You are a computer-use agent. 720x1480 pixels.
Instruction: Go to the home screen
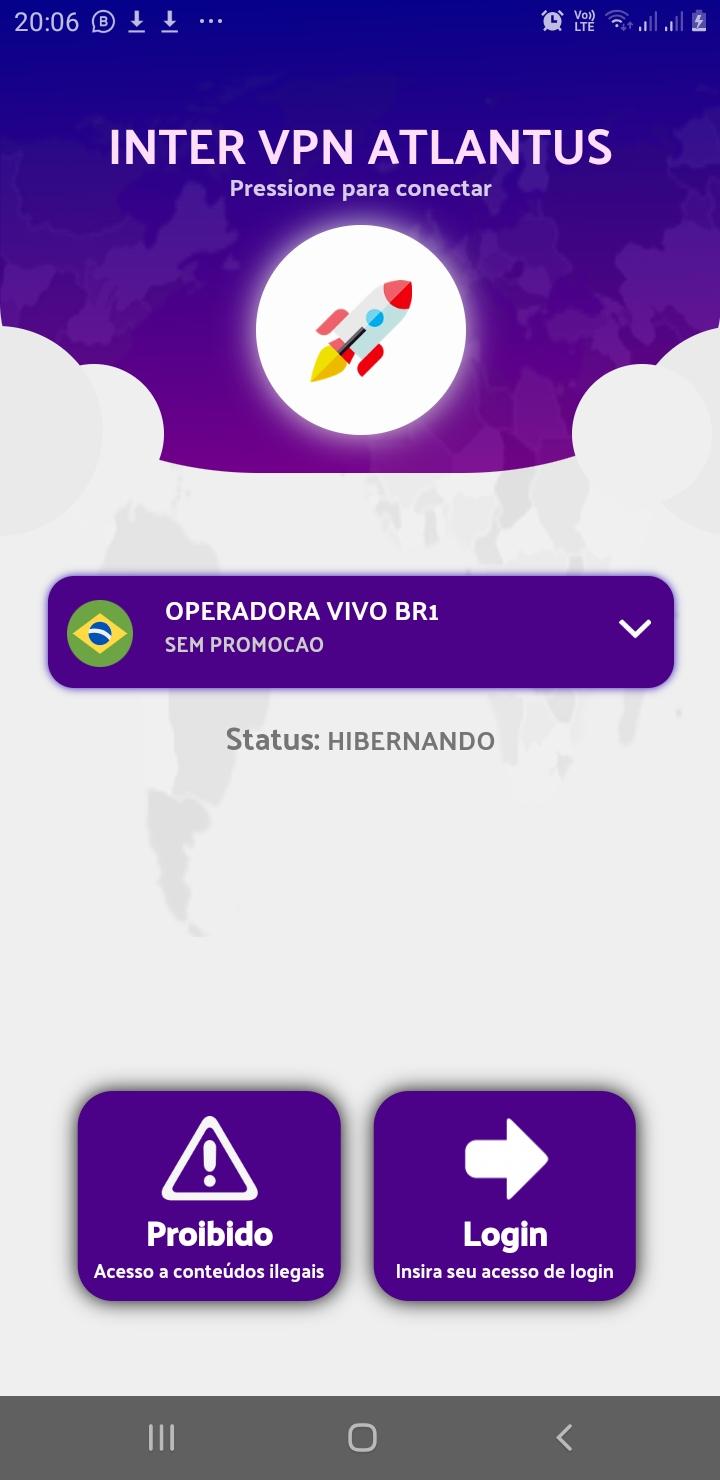(x=361, y=1438)
